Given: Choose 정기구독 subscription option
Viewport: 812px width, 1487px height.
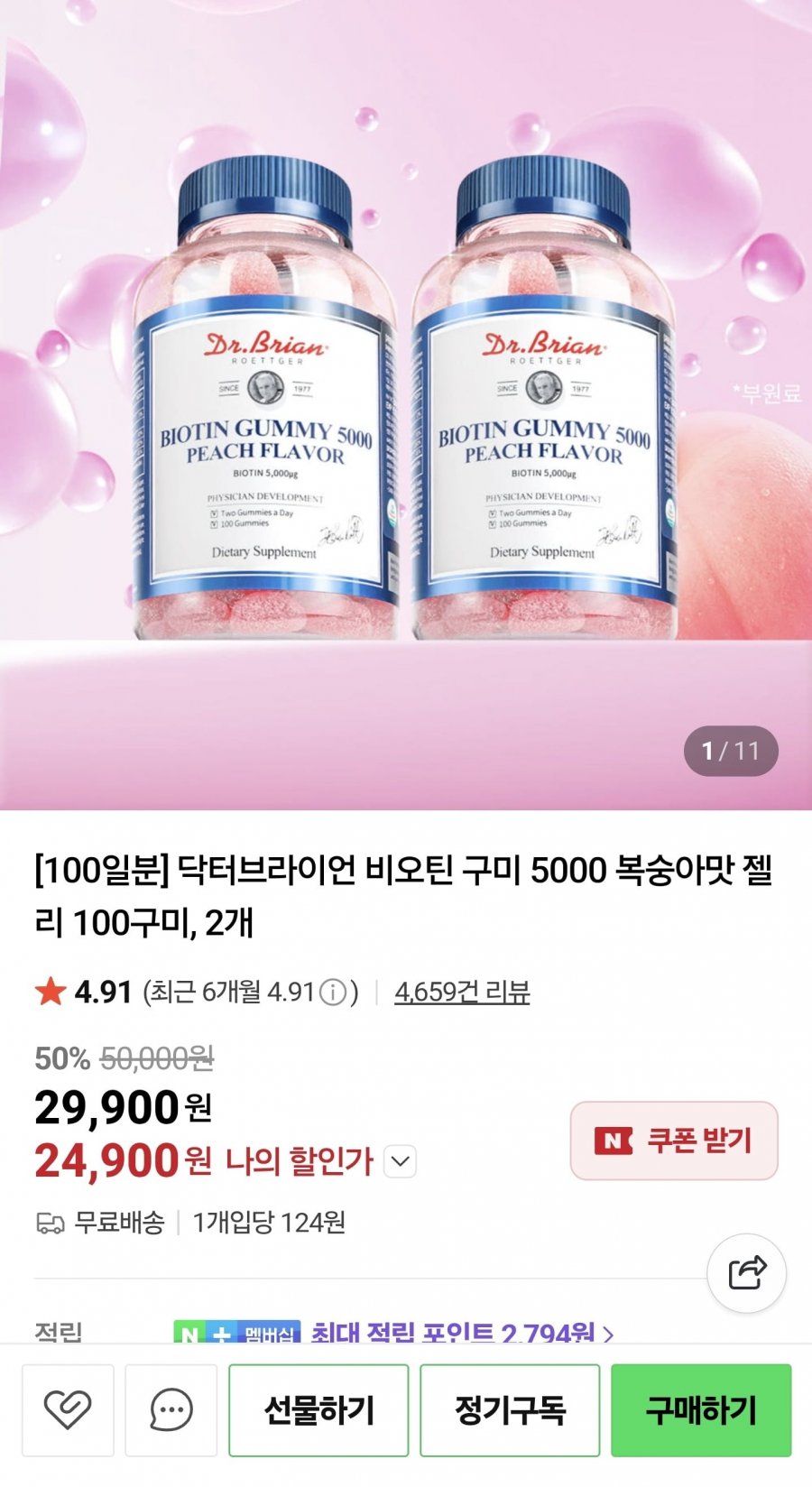Looking at the screenshot, I should point(510,1409).
